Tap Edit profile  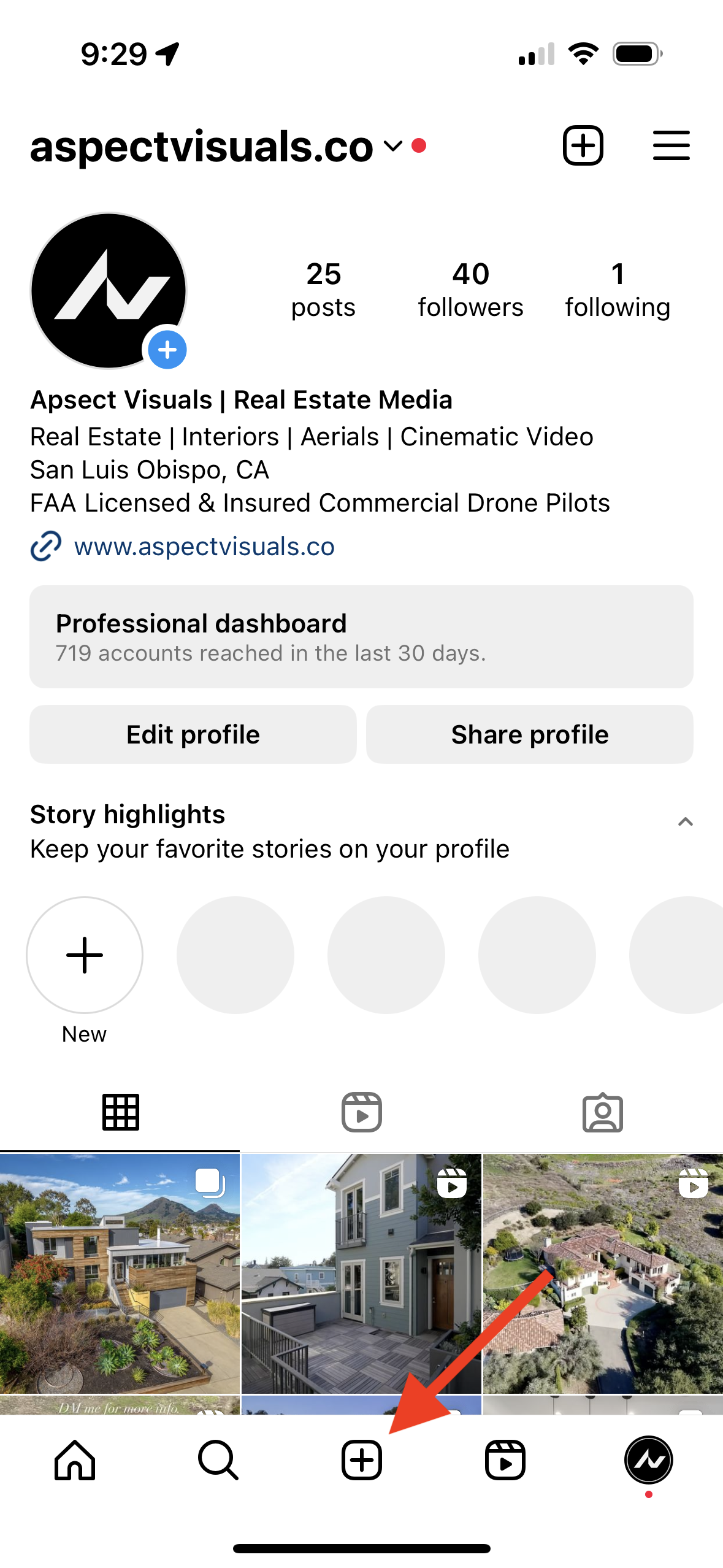click(193, 734)
